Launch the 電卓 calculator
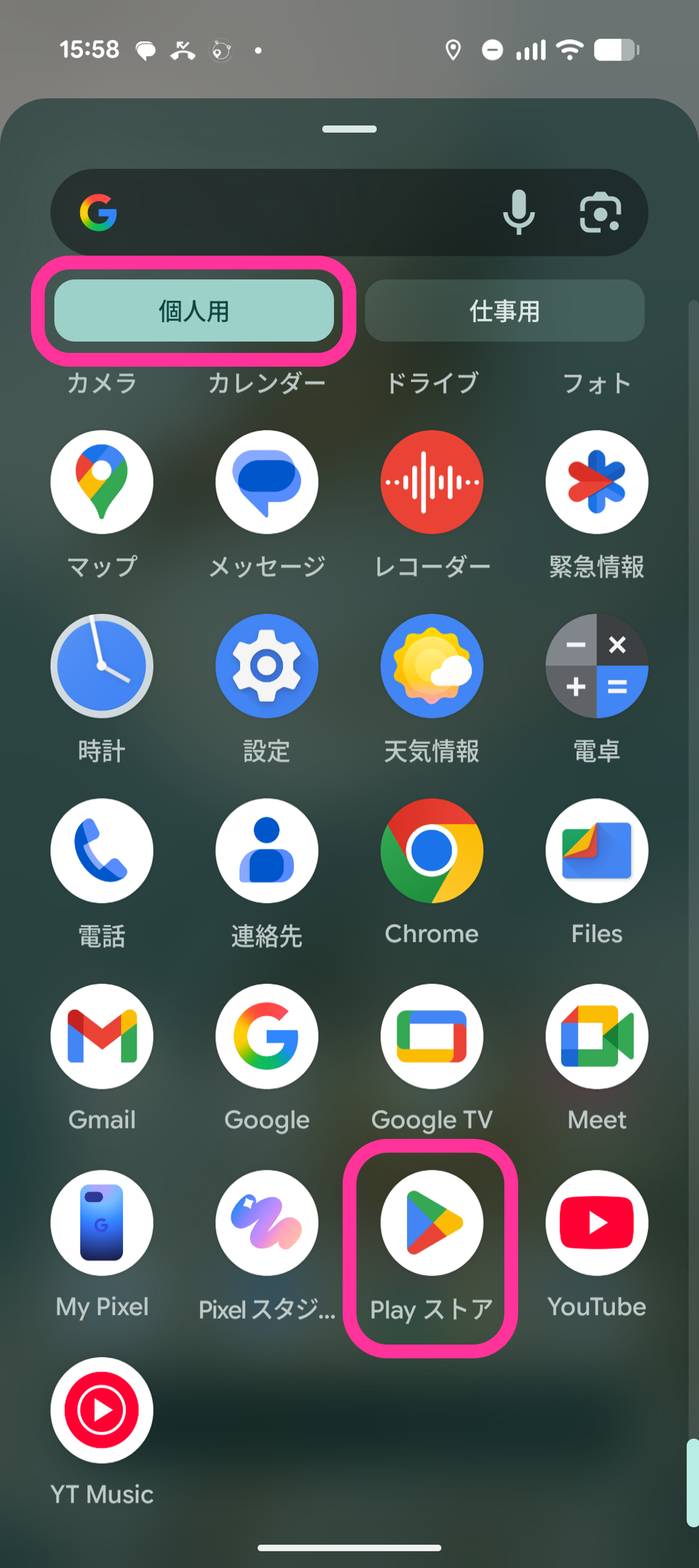Image resolution: width=699 pixels, height=1568 pixels. [x=596, y=666]
